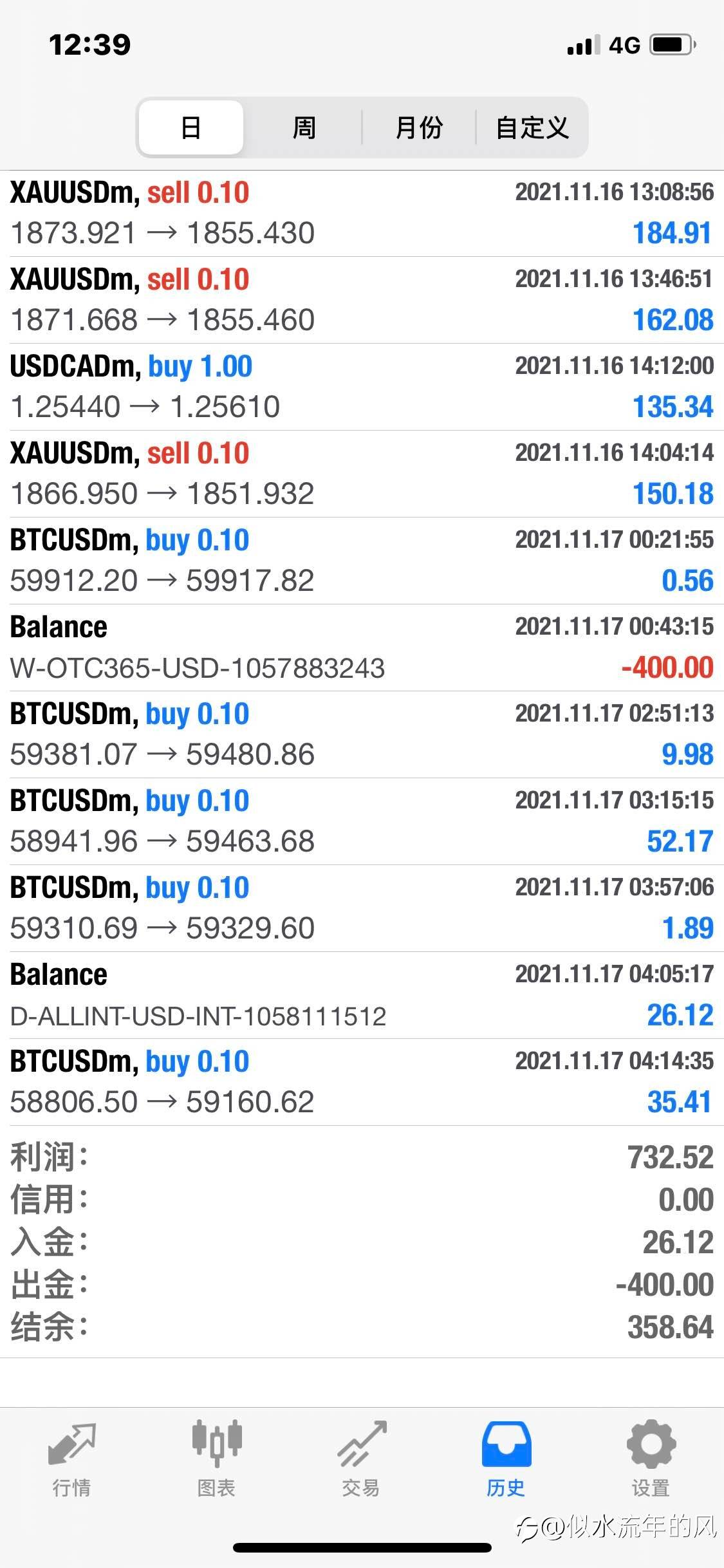Go to the 行情 quotes tab
The height and width of the screenshot is (1568, 724).
click(x=71, y=1460)
